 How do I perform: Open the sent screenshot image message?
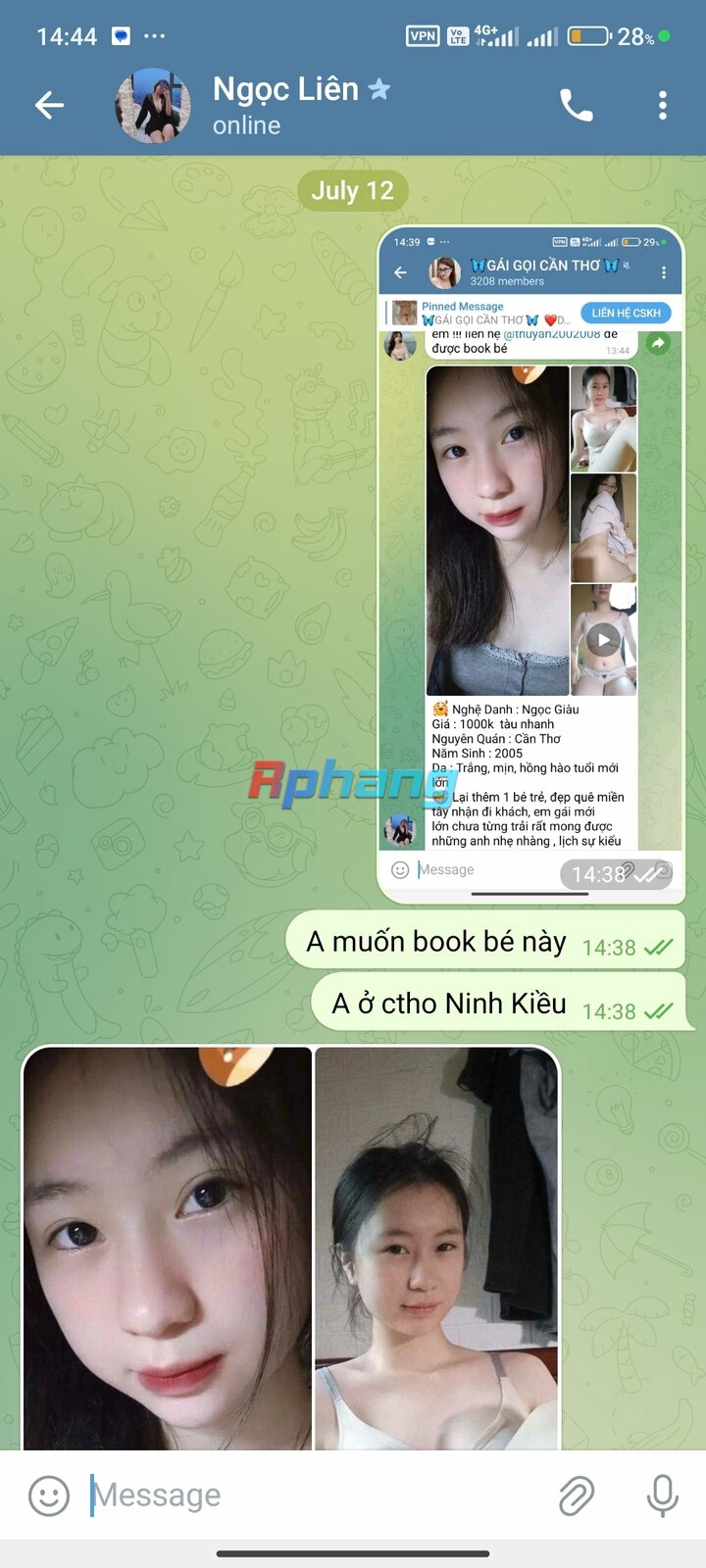(x=530, y=563)
